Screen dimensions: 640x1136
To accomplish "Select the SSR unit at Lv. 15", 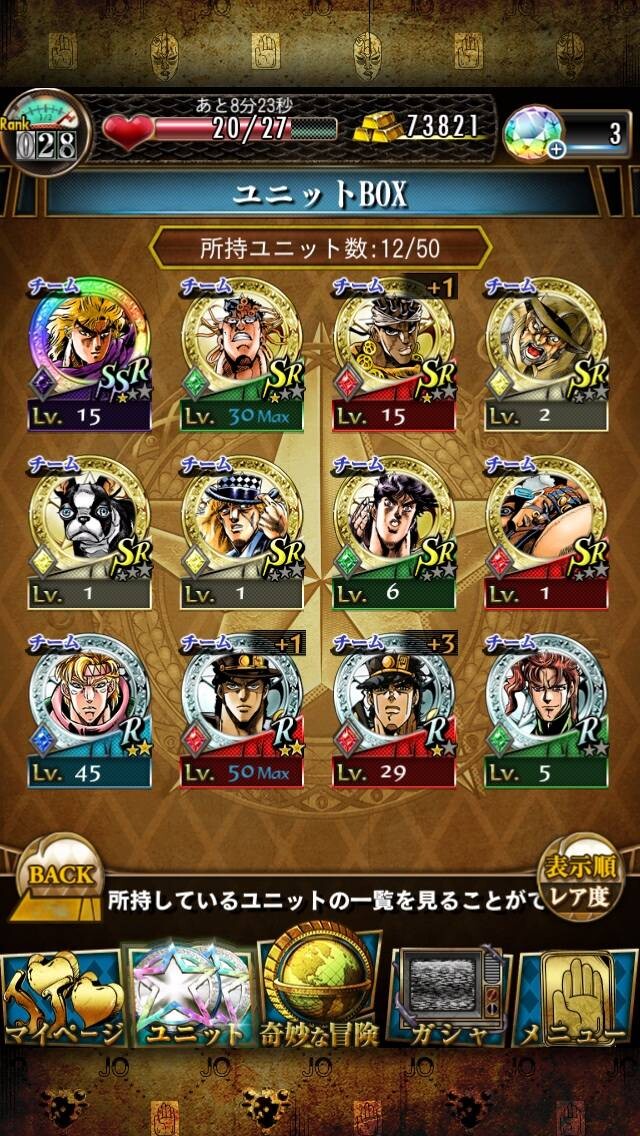I will [89, 353].
